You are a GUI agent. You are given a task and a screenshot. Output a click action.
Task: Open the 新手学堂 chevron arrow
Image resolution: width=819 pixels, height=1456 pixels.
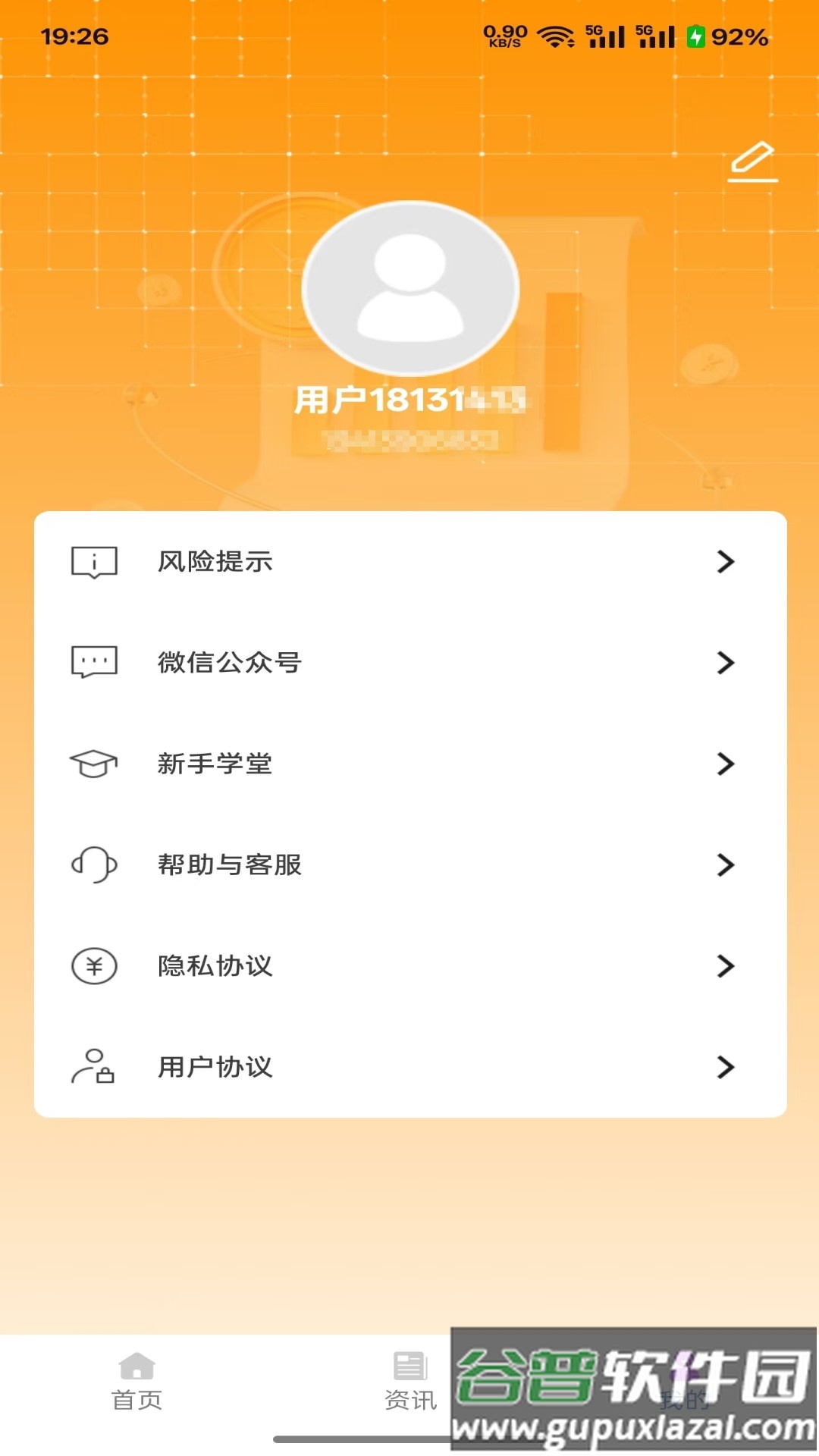[x=726, y=764]
